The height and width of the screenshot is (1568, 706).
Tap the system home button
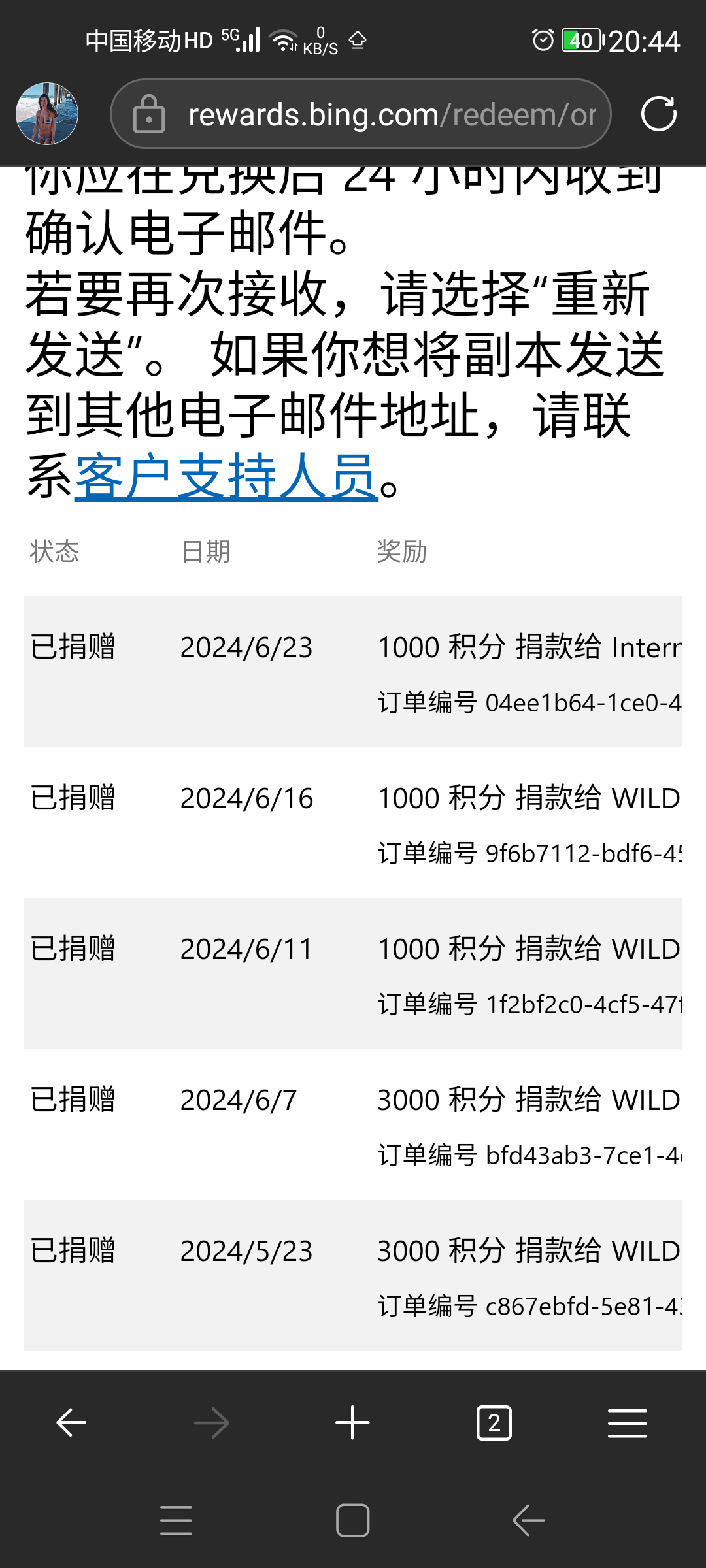[x=353, y=1520]
